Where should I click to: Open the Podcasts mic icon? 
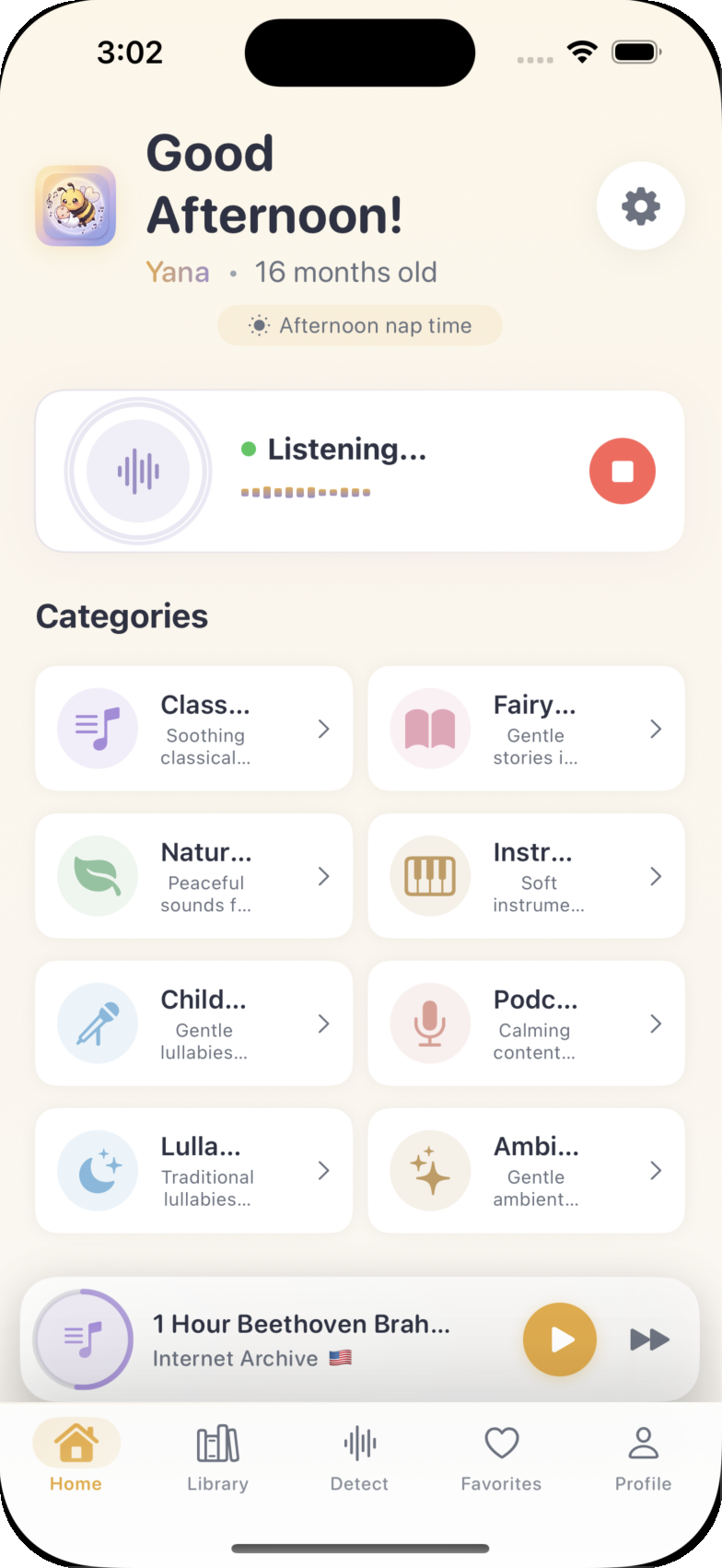click(430, 1023)
